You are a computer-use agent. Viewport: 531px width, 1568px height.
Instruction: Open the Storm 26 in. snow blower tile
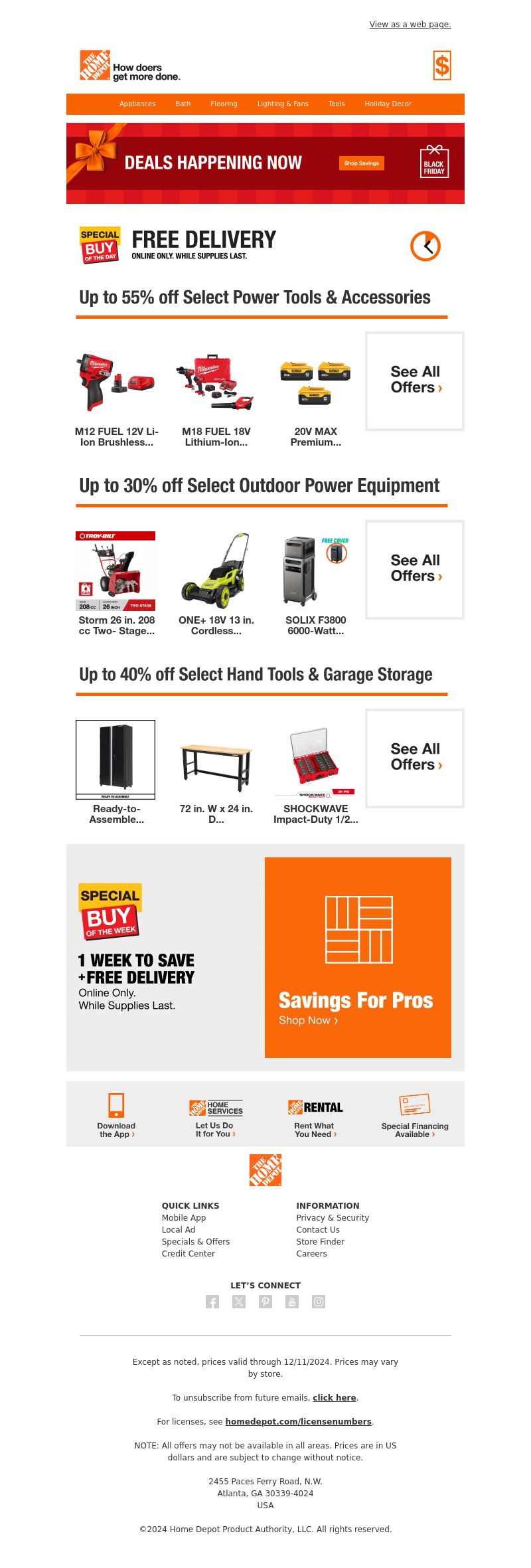pyautogui.click(x=116, y=584)
